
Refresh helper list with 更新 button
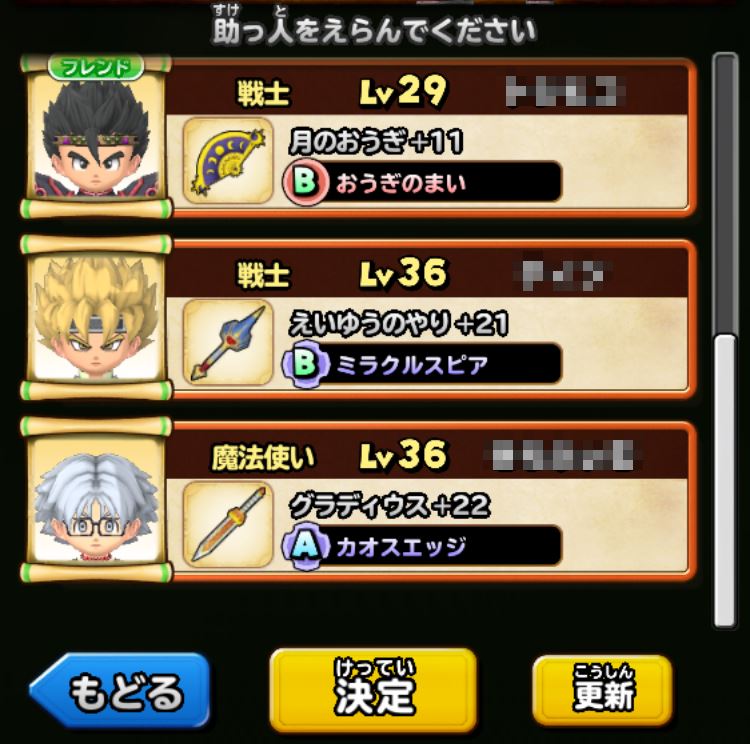(603, 691)
